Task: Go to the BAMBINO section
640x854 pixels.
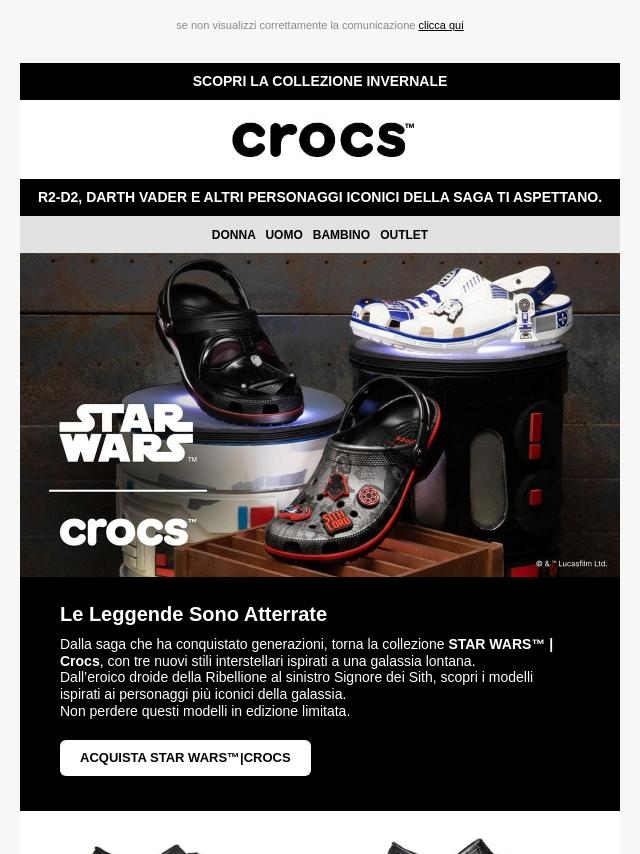Action: point(341,235)
